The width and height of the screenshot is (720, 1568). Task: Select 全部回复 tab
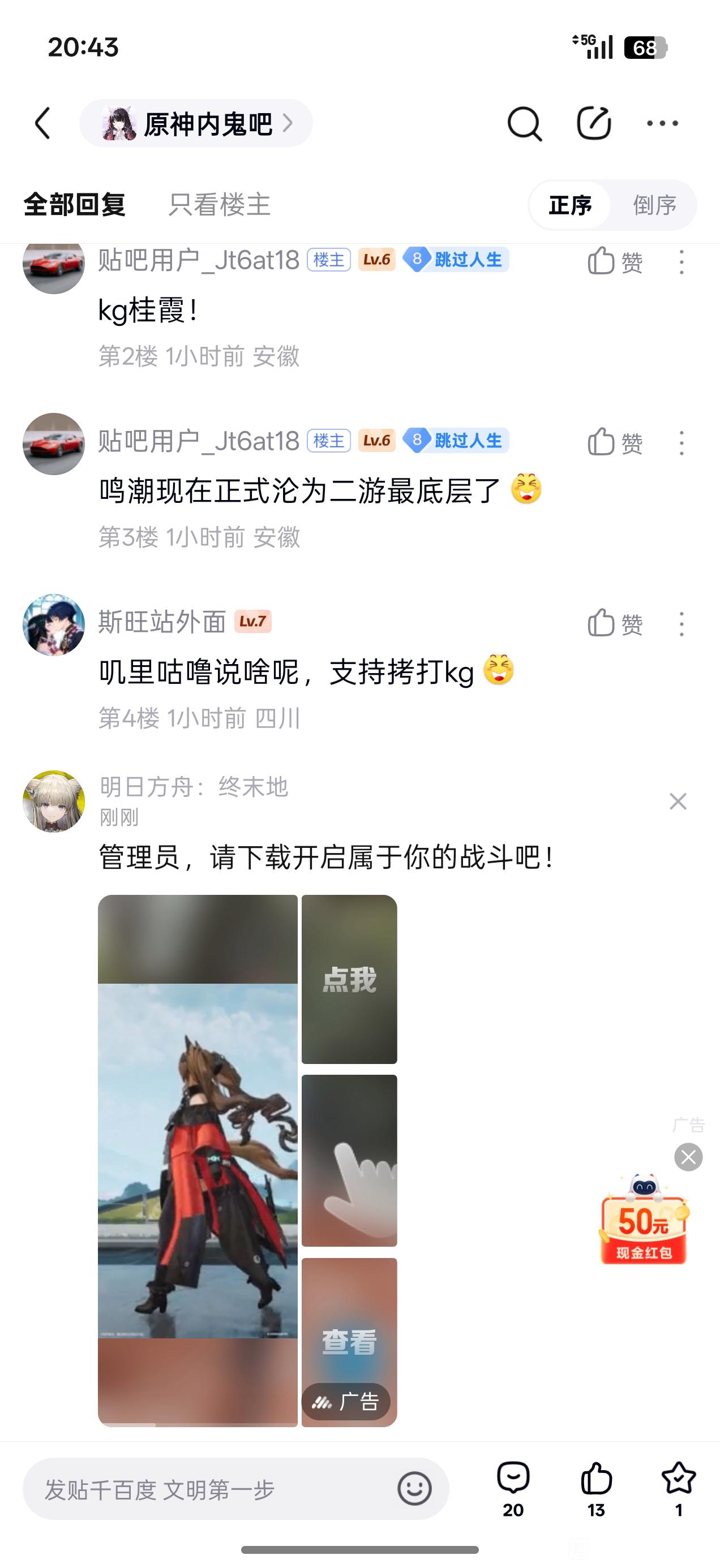(x=74, y=205)
